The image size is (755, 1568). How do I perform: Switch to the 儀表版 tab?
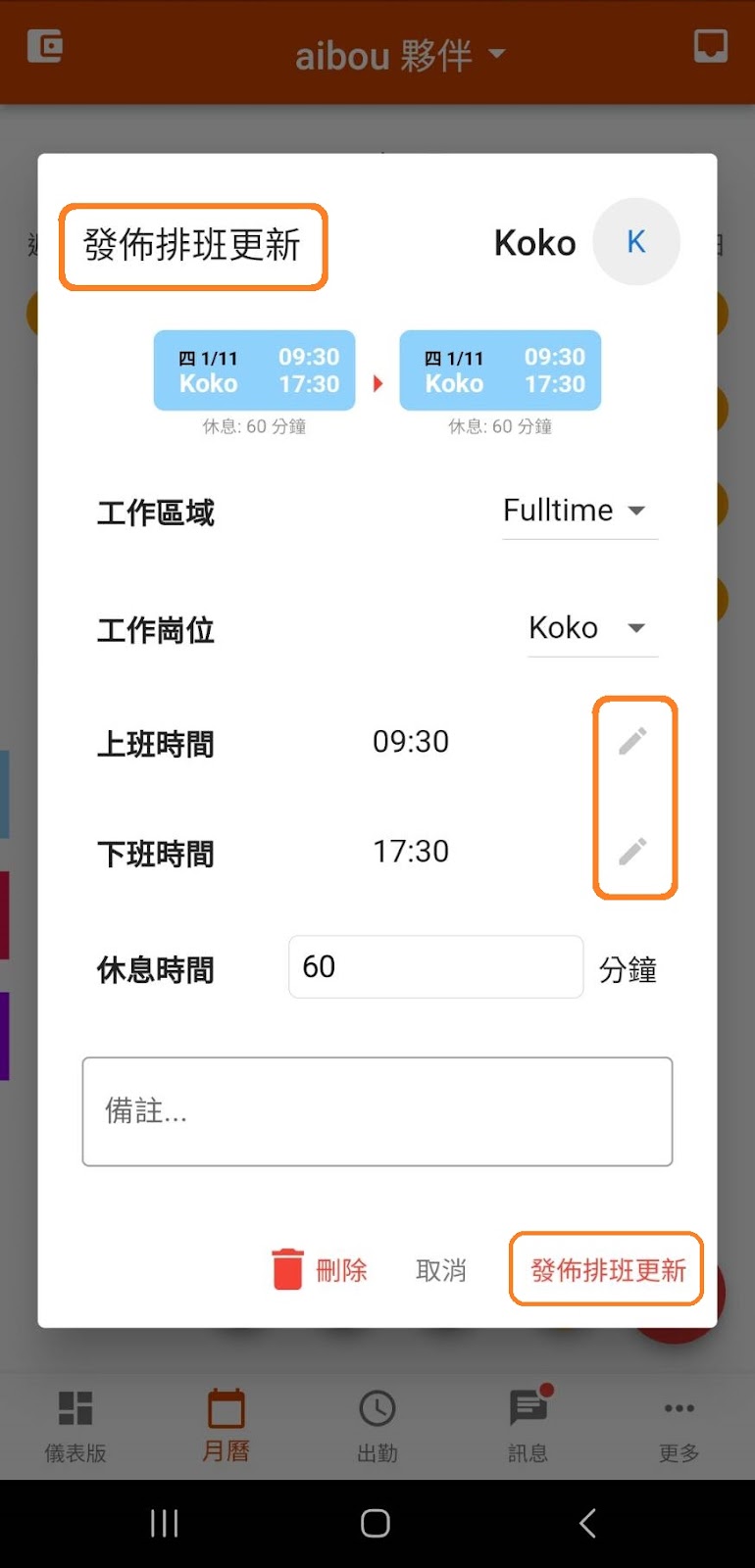tap(75, 1425)
